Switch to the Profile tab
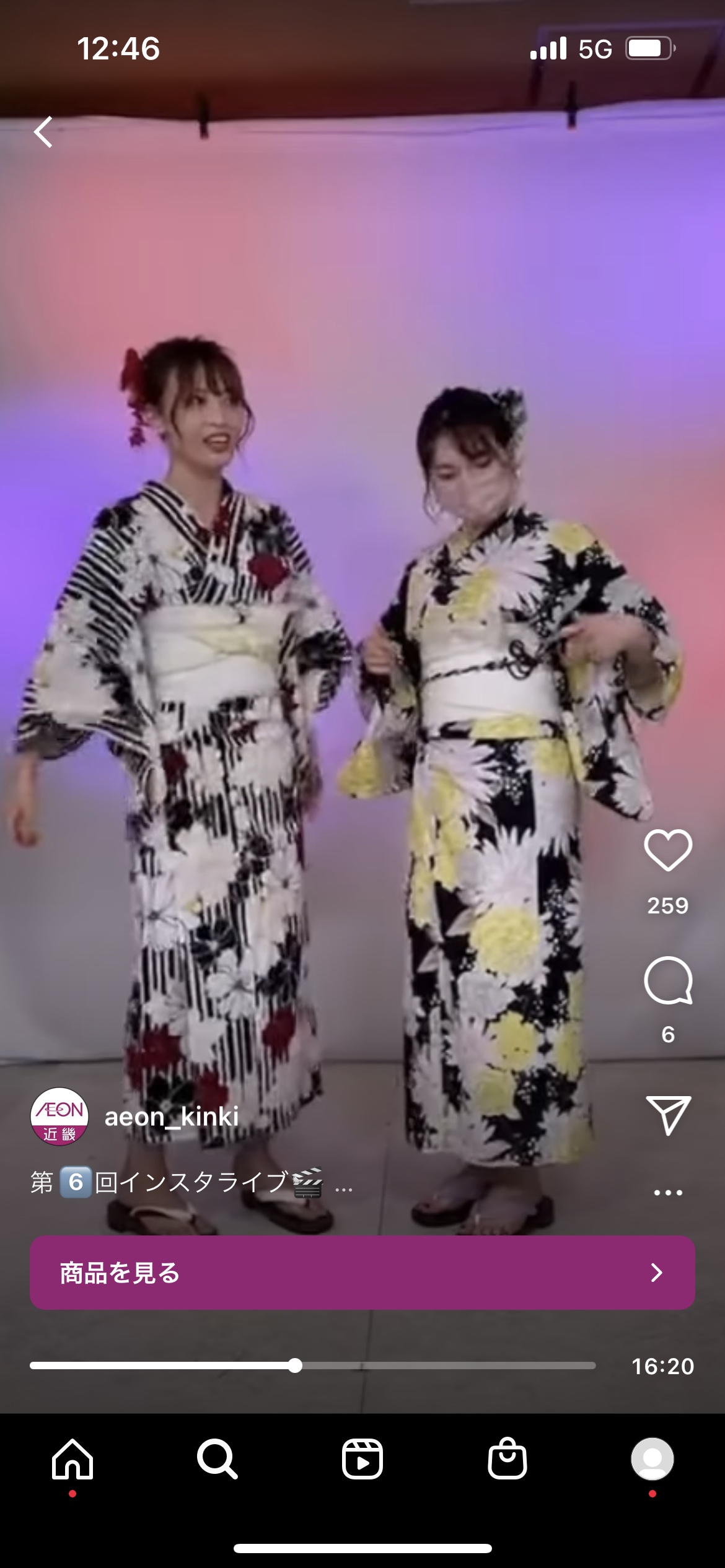This screenshot has height=1568, width=725. [652, 1459]
